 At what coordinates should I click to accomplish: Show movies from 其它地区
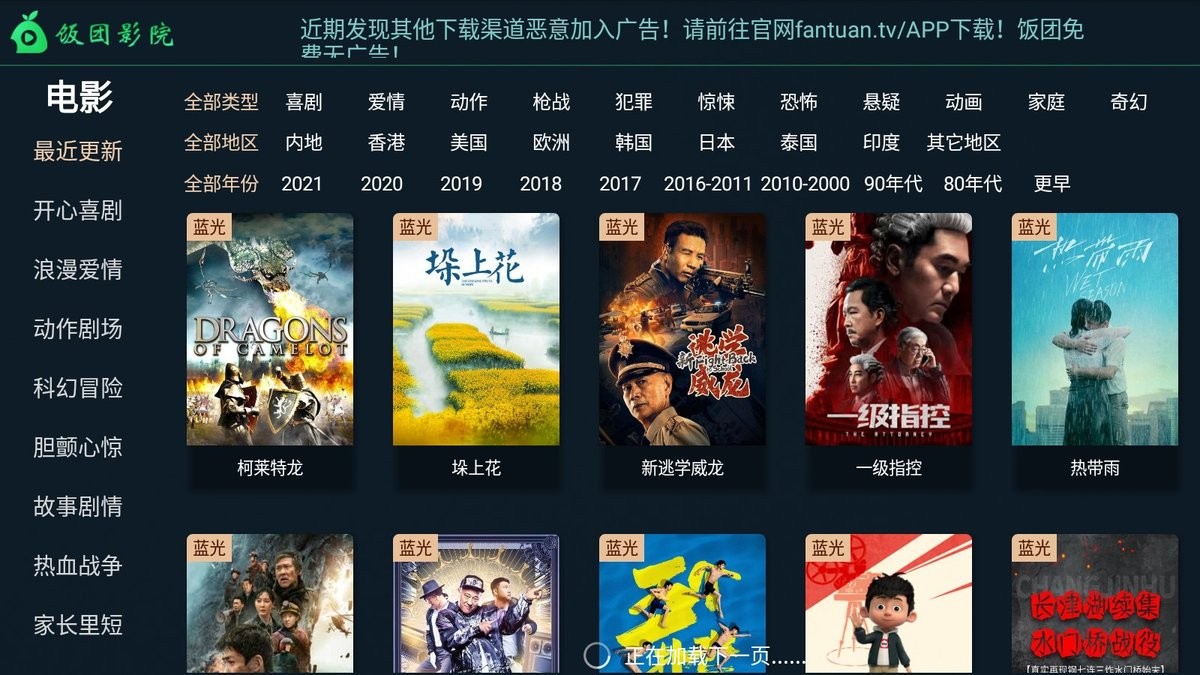tap(963, 143)
